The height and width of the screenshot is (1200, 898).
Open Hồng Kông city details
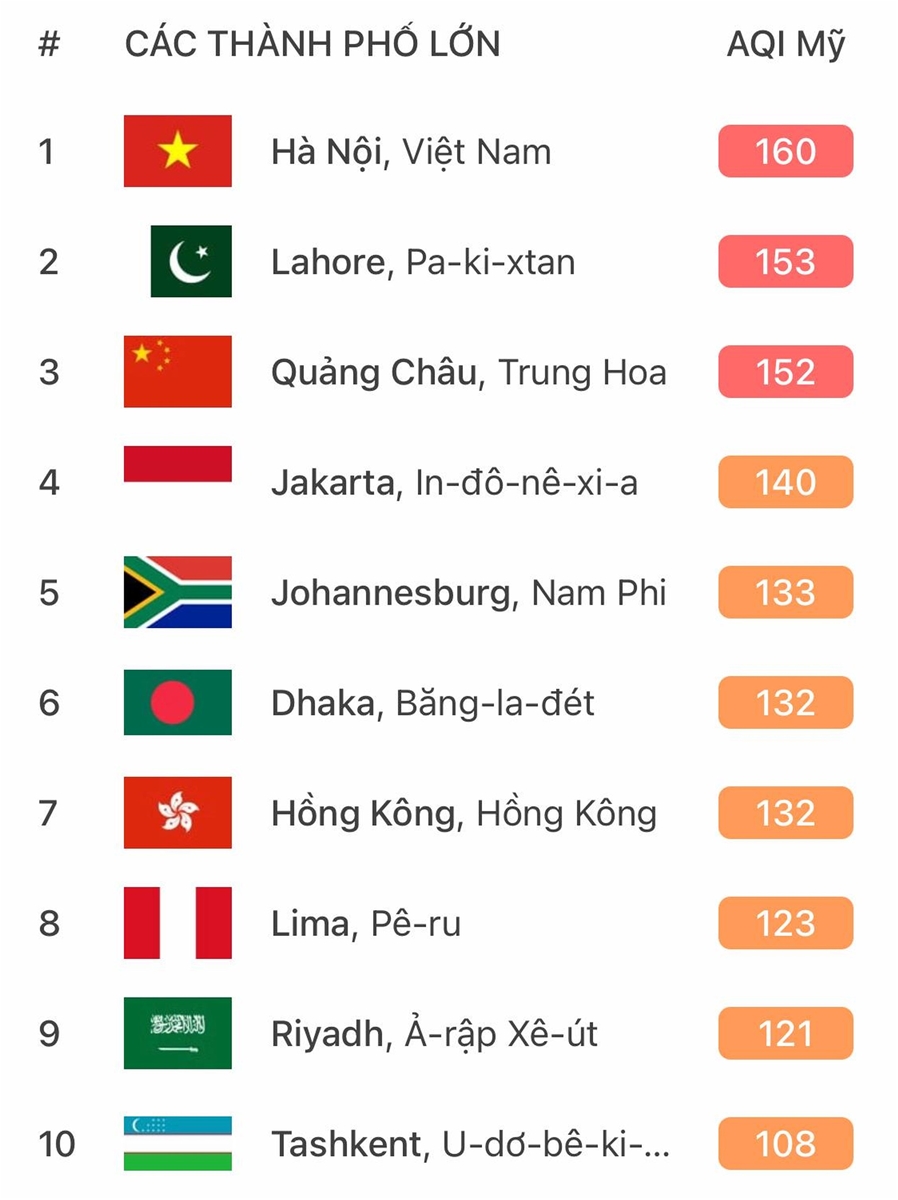pos(463,813)
